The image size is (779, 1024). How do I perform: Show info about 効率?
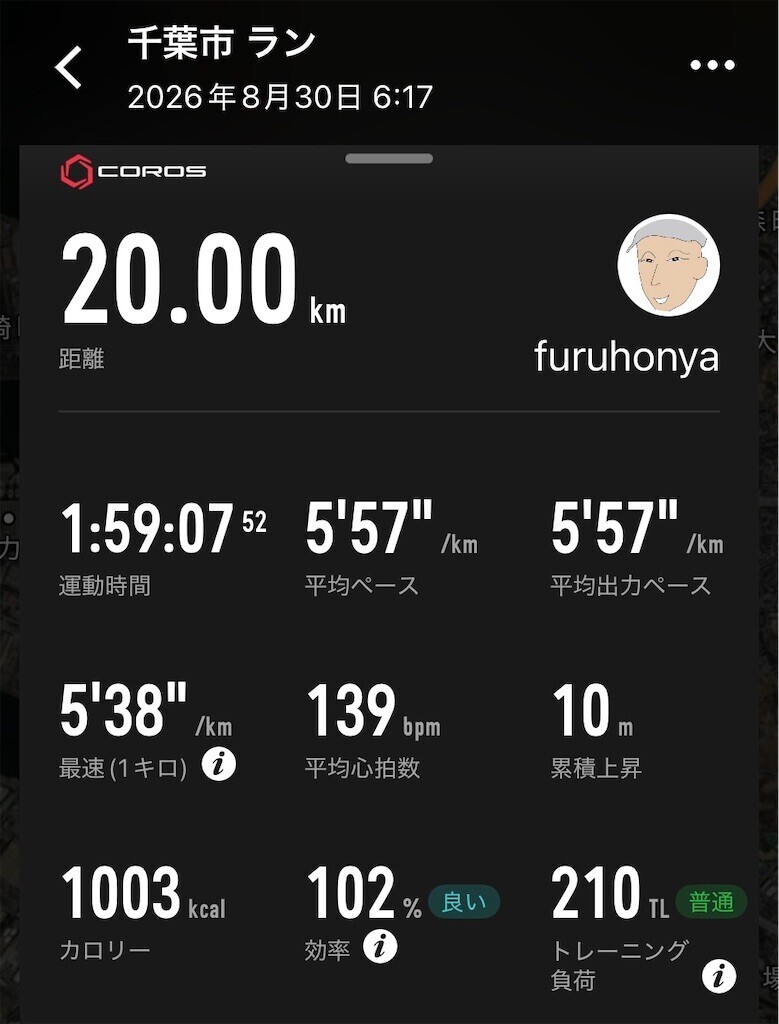coord(380,947)
